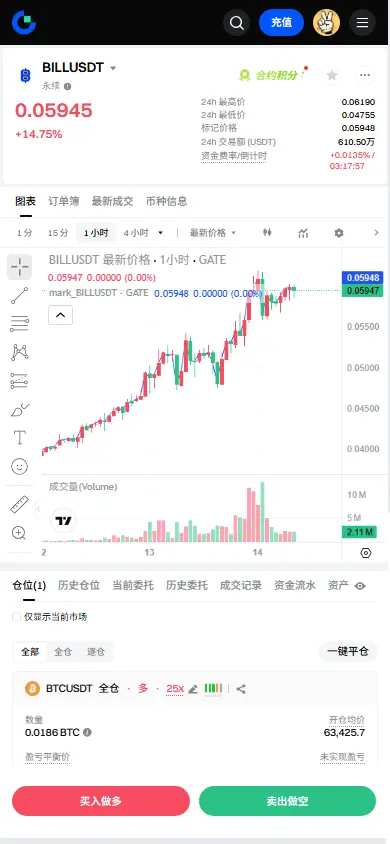Open the 币种信息 tab
Image resolution: width=390 pixels, height=844 pixels.
167,201
